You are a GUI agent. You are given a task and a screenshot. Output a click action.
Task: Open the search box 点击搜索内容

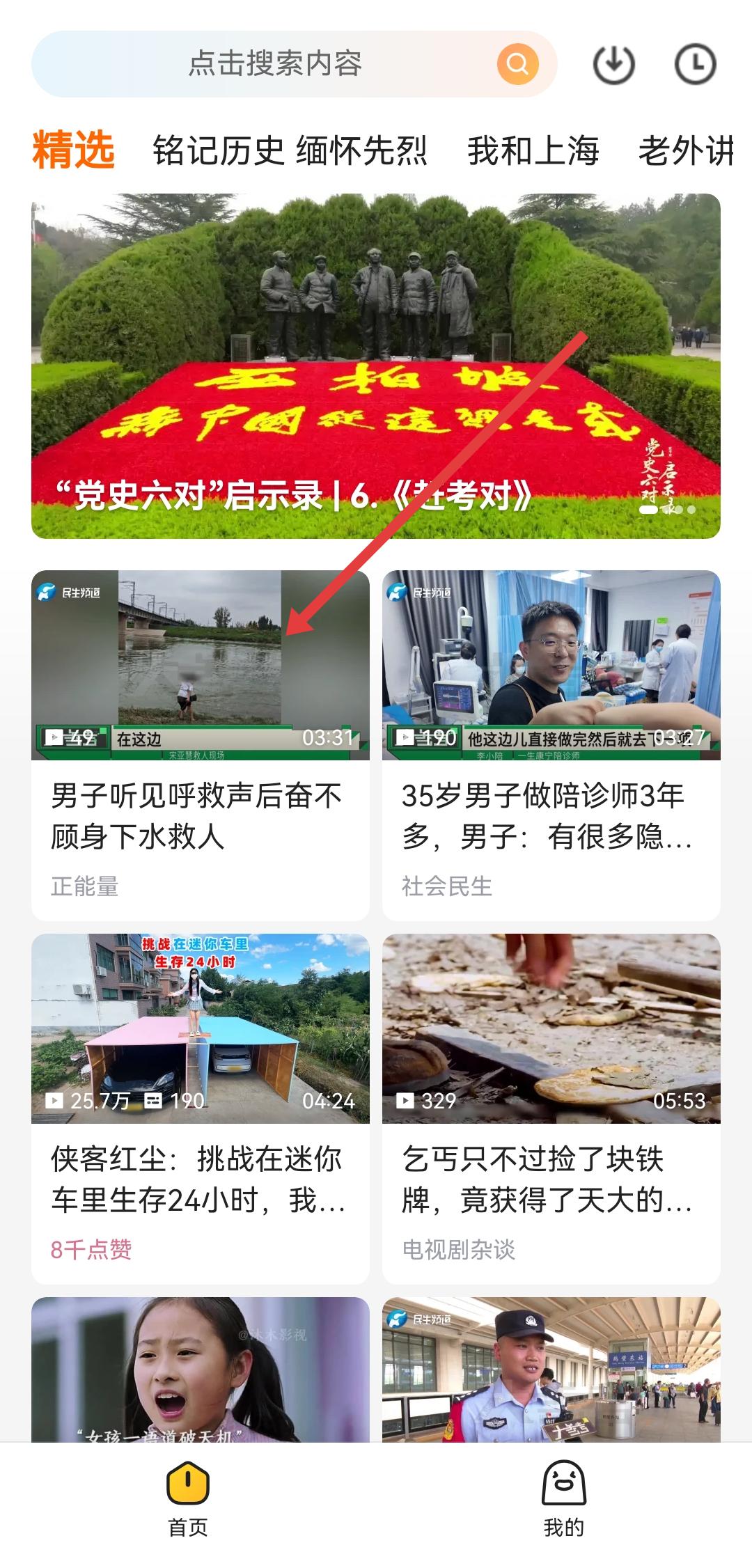(275, 64)
